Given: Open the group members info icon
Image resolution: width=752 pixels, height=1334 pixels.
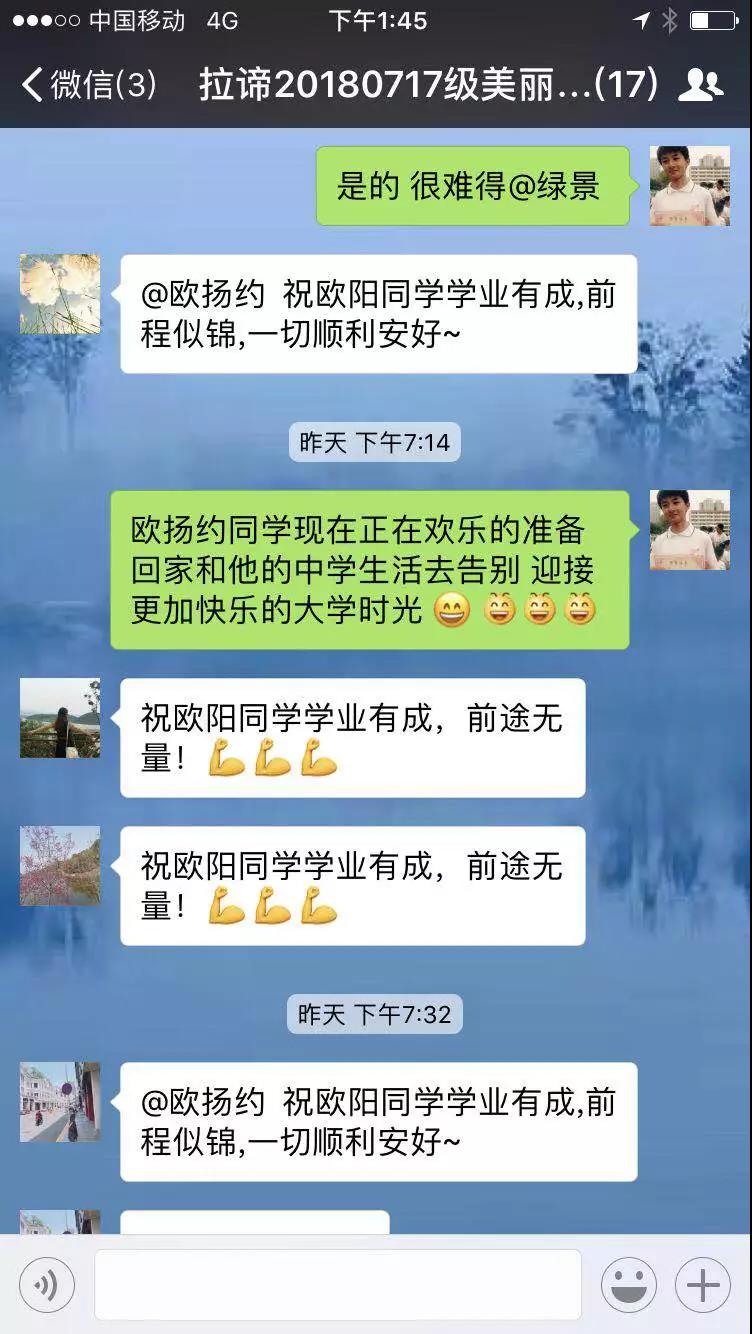Looking at the screenshot, I should [x=700, y=85].
